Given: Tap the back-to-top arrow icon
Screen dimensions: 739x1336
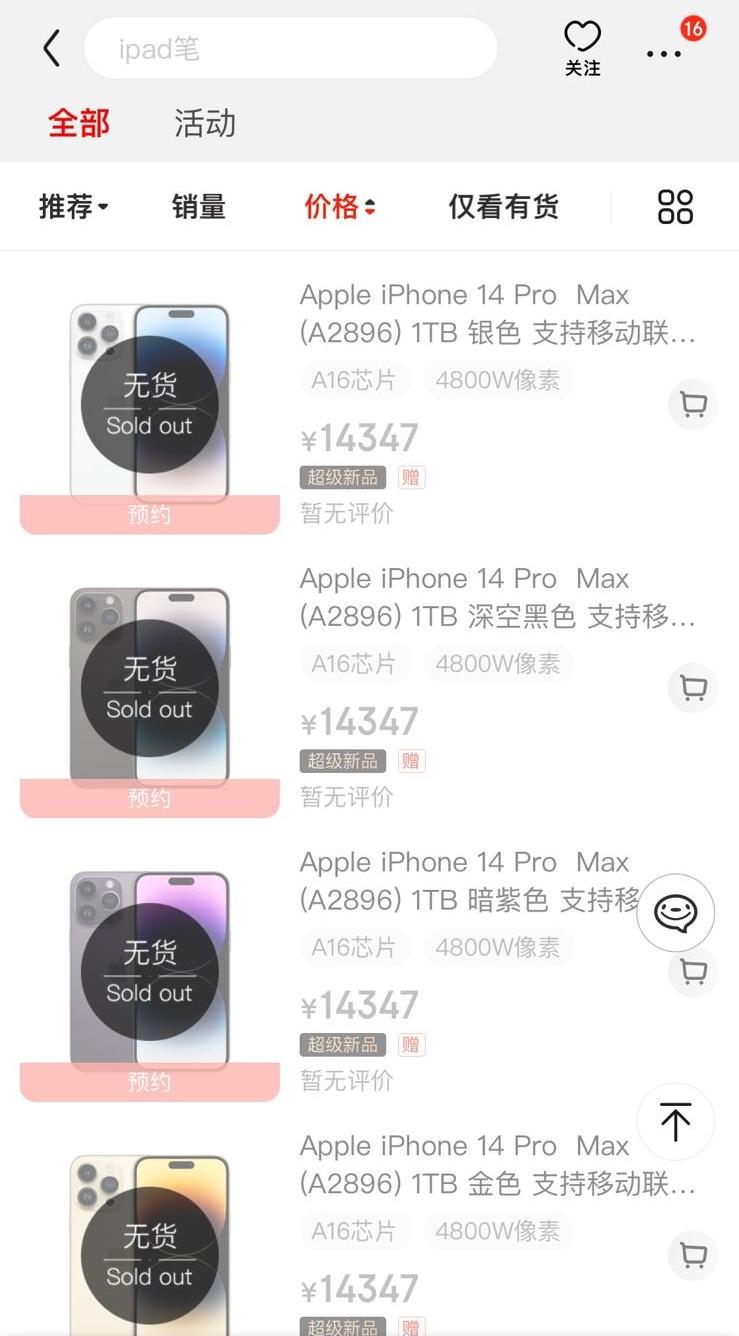Looking at the screenshot, I should coord(675,1122).
